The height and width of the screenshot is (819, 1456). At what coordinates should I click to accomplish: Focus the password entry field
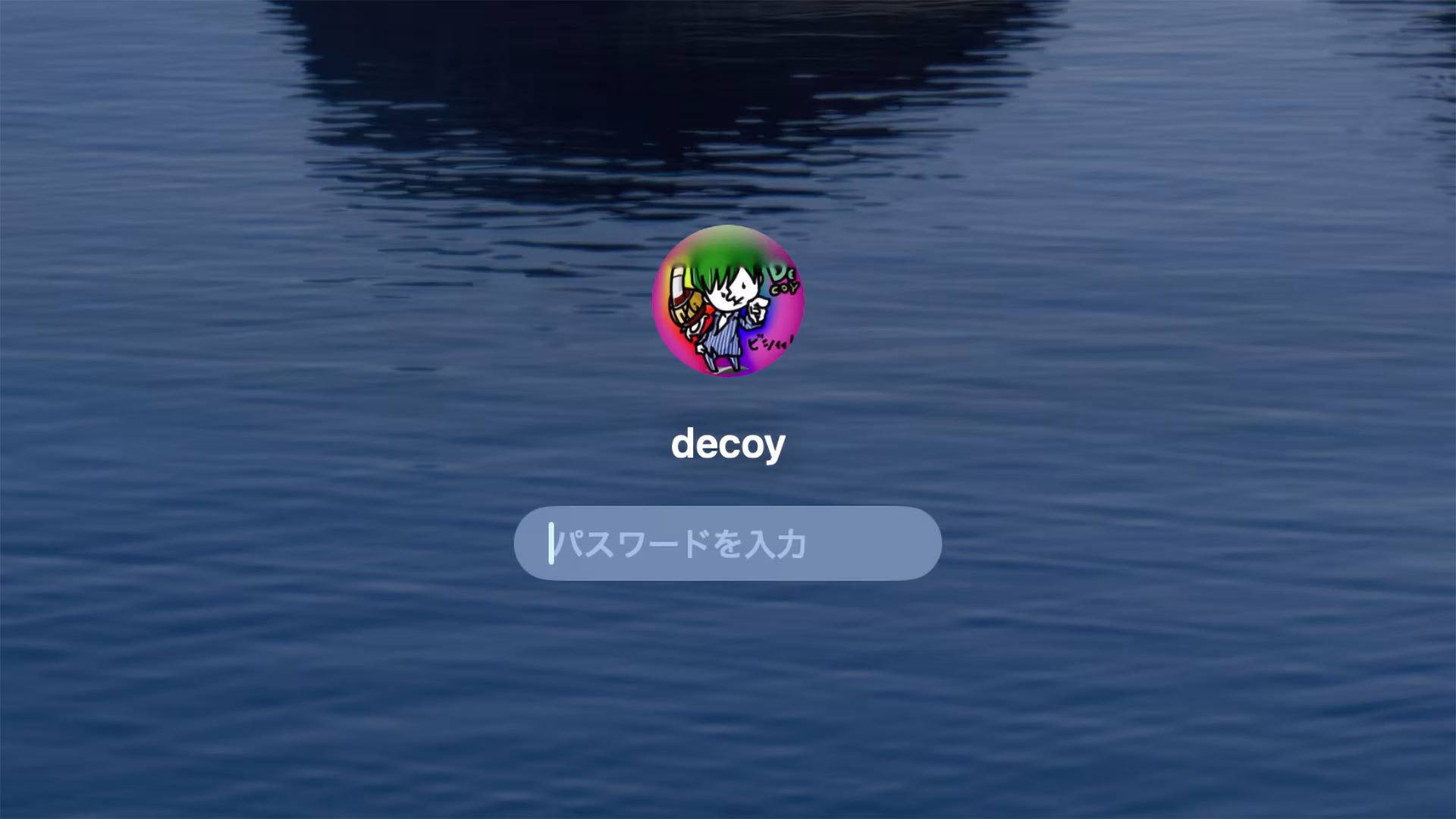(x=727, y=543)
